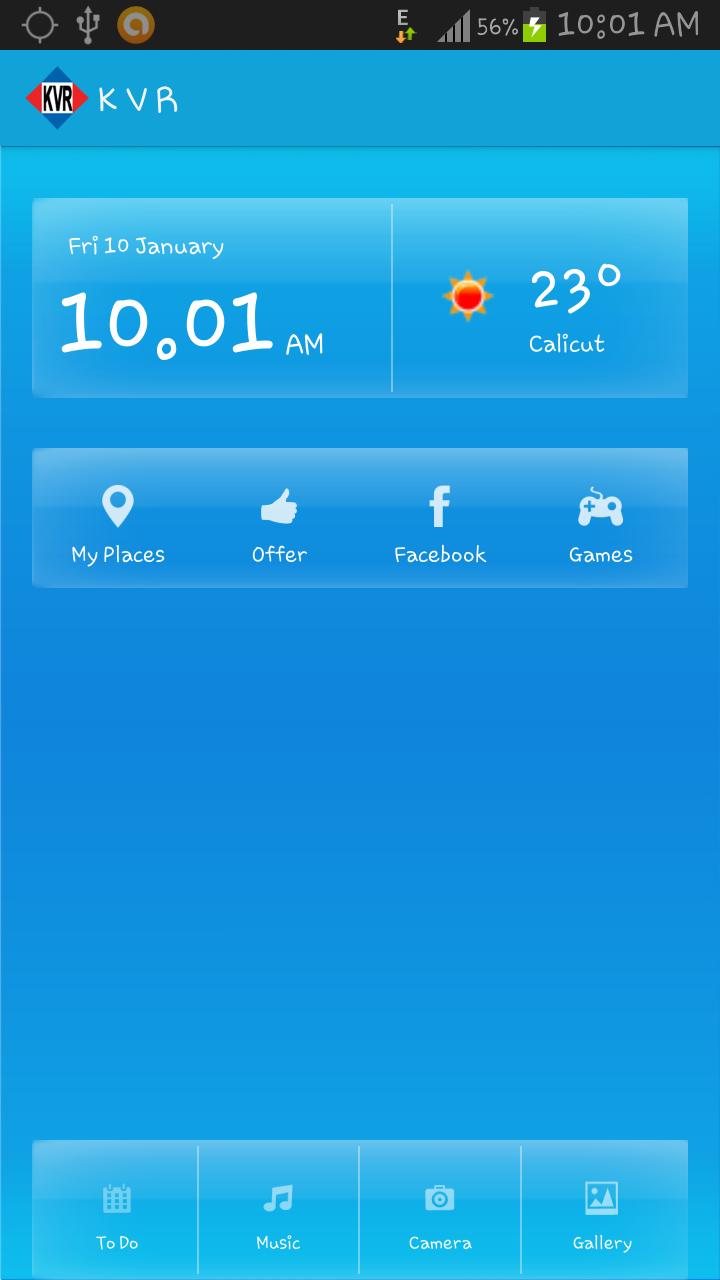The image size is (720, 1280).
Task: Open My Places shortcut
Action: point(118,524)
